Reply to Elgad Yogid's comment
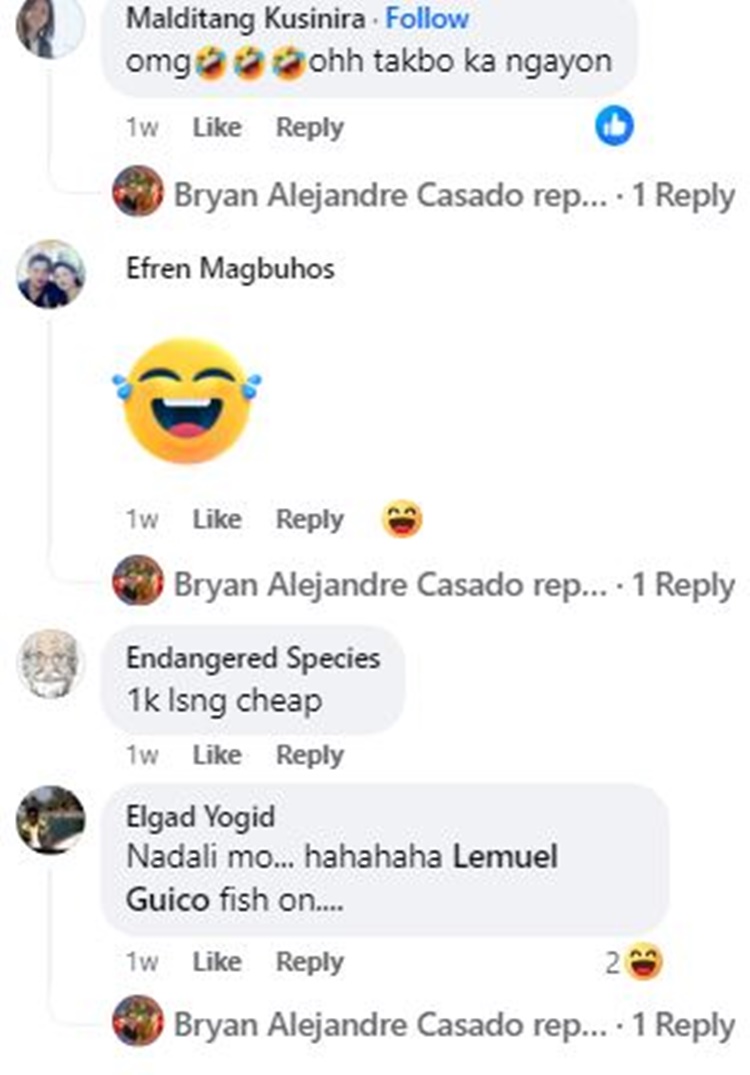This screenshot has height=1075, width=750. click(309, 962)
